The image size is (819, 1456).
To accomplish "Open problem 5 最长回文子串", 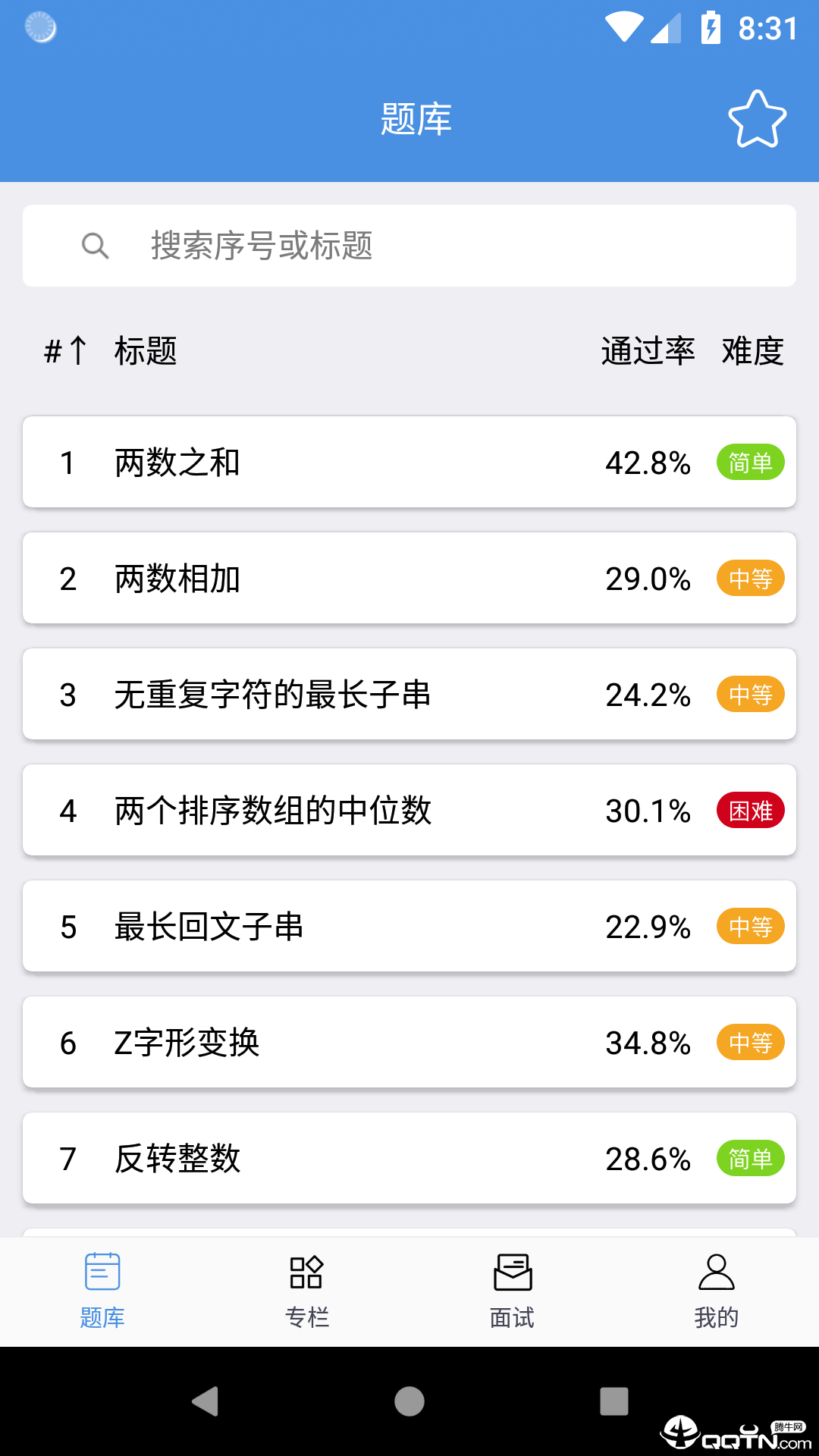I will (x=409, y=926).
